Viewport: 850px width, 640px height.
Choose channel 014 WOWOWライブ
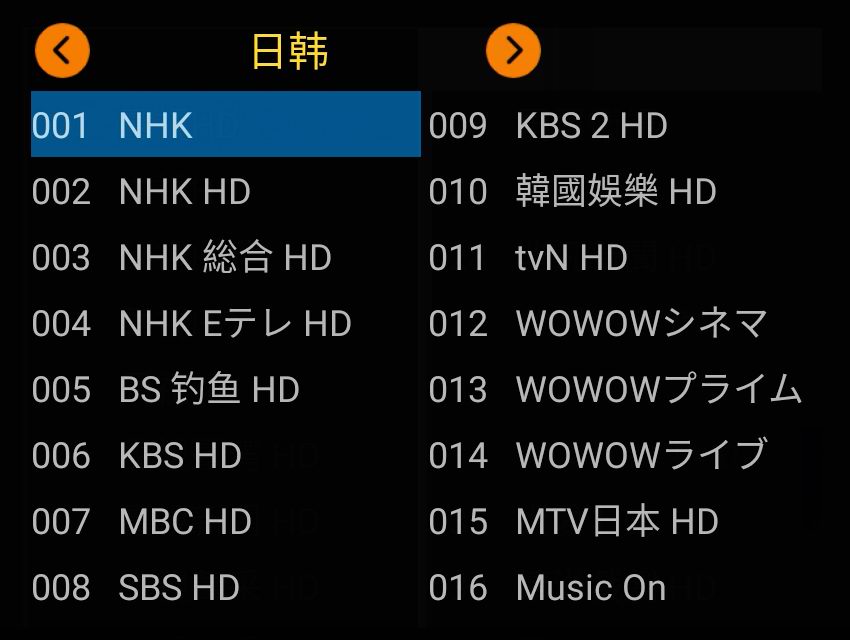[x=622, y=455]
